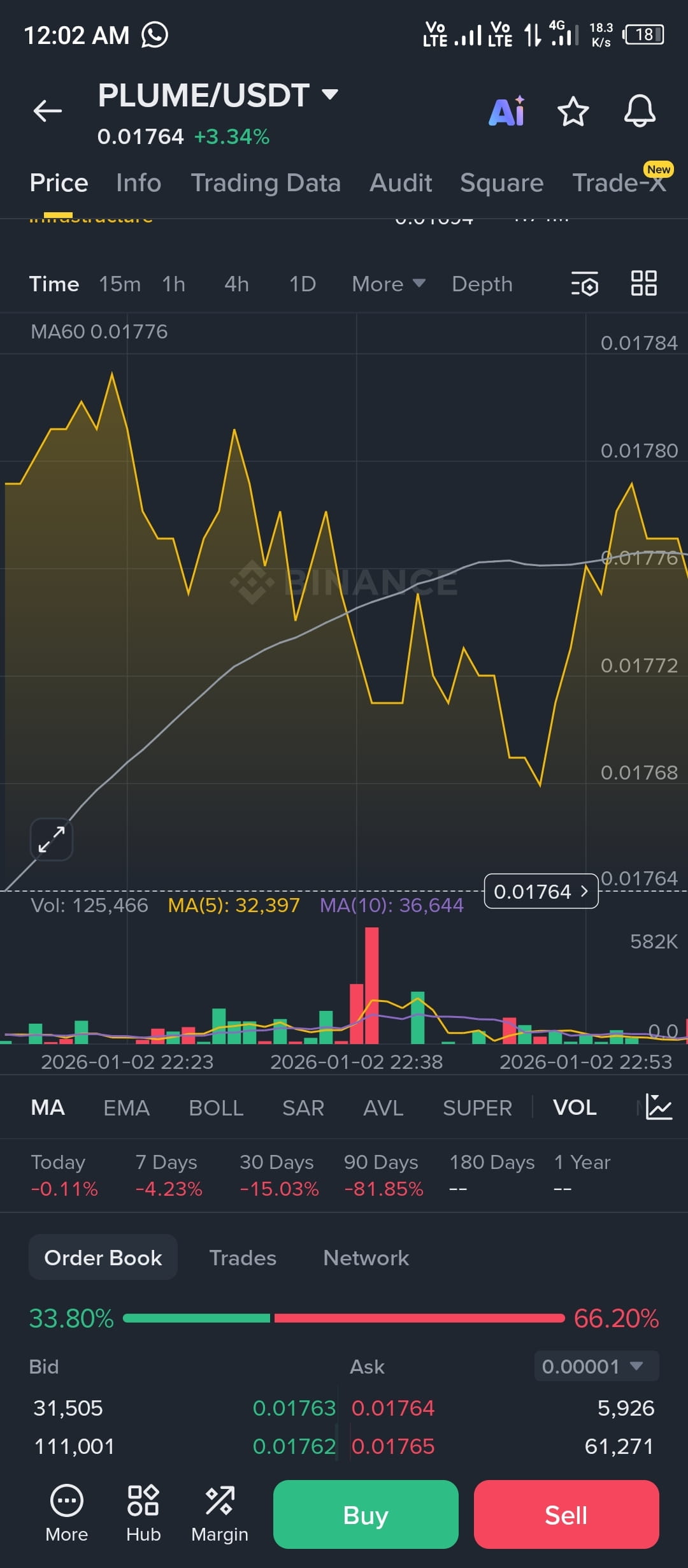Enable the BOLL indicator
688x1568 pixels.
point(216,1108)
